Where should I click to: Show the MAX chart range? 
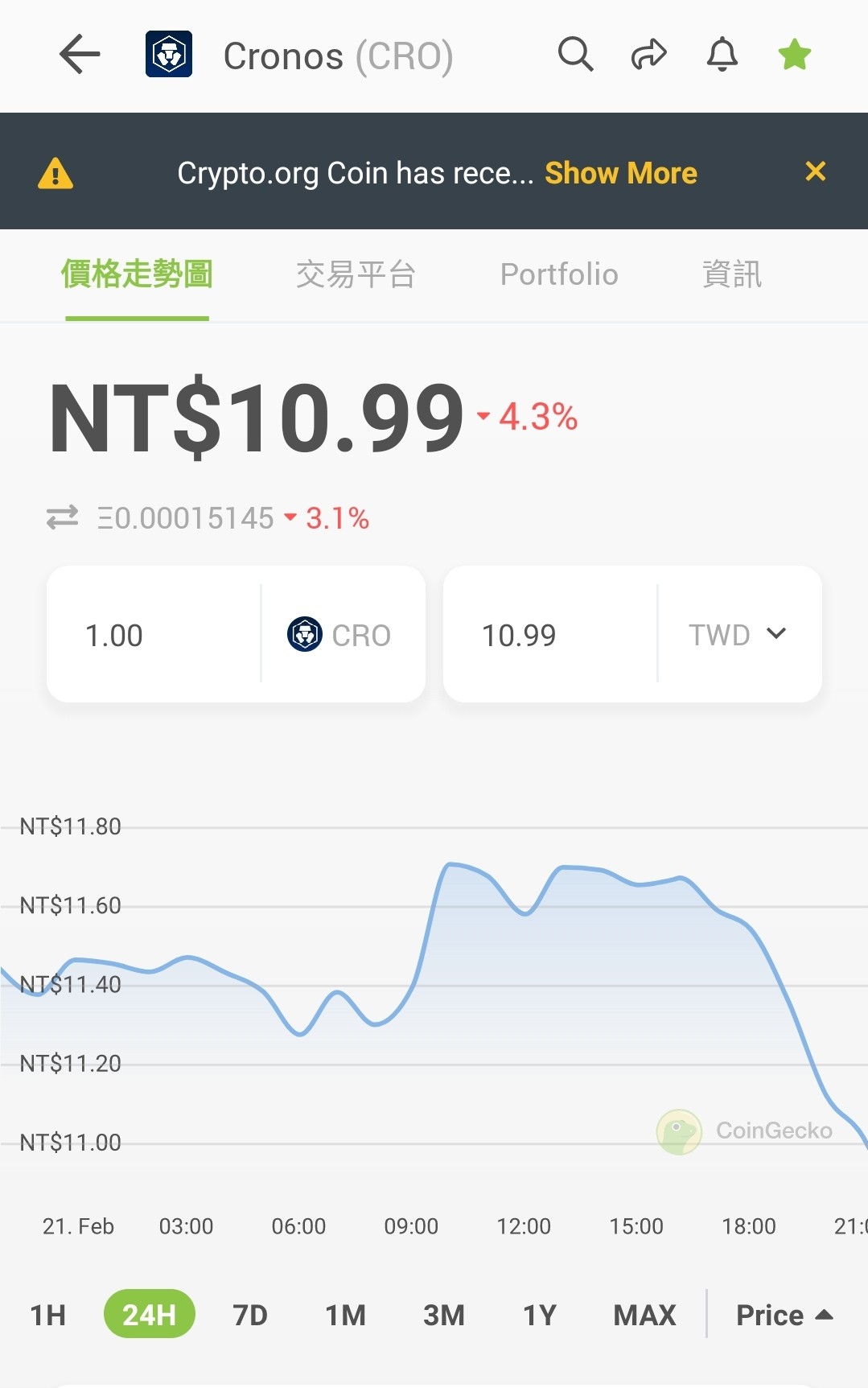[644, 1316]
